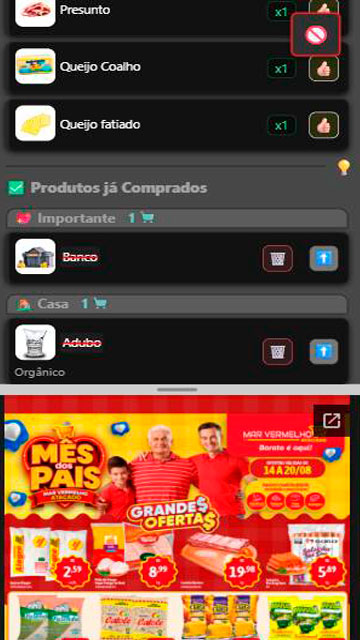The height and width of the screenshot is (640, 360).
Task: Collapse the Importante category header
Action: tap(178, 218)
